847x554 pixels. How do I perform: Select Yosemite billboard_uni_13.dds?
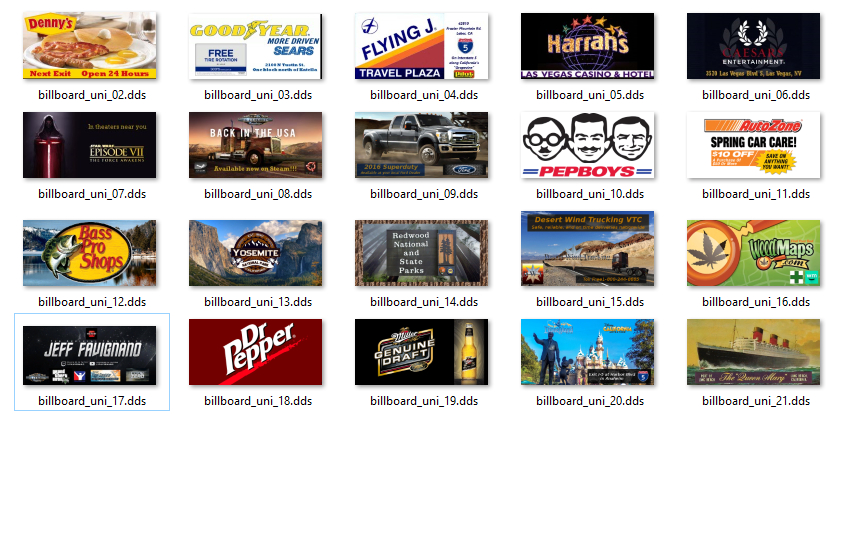click(x=256, y=253)
